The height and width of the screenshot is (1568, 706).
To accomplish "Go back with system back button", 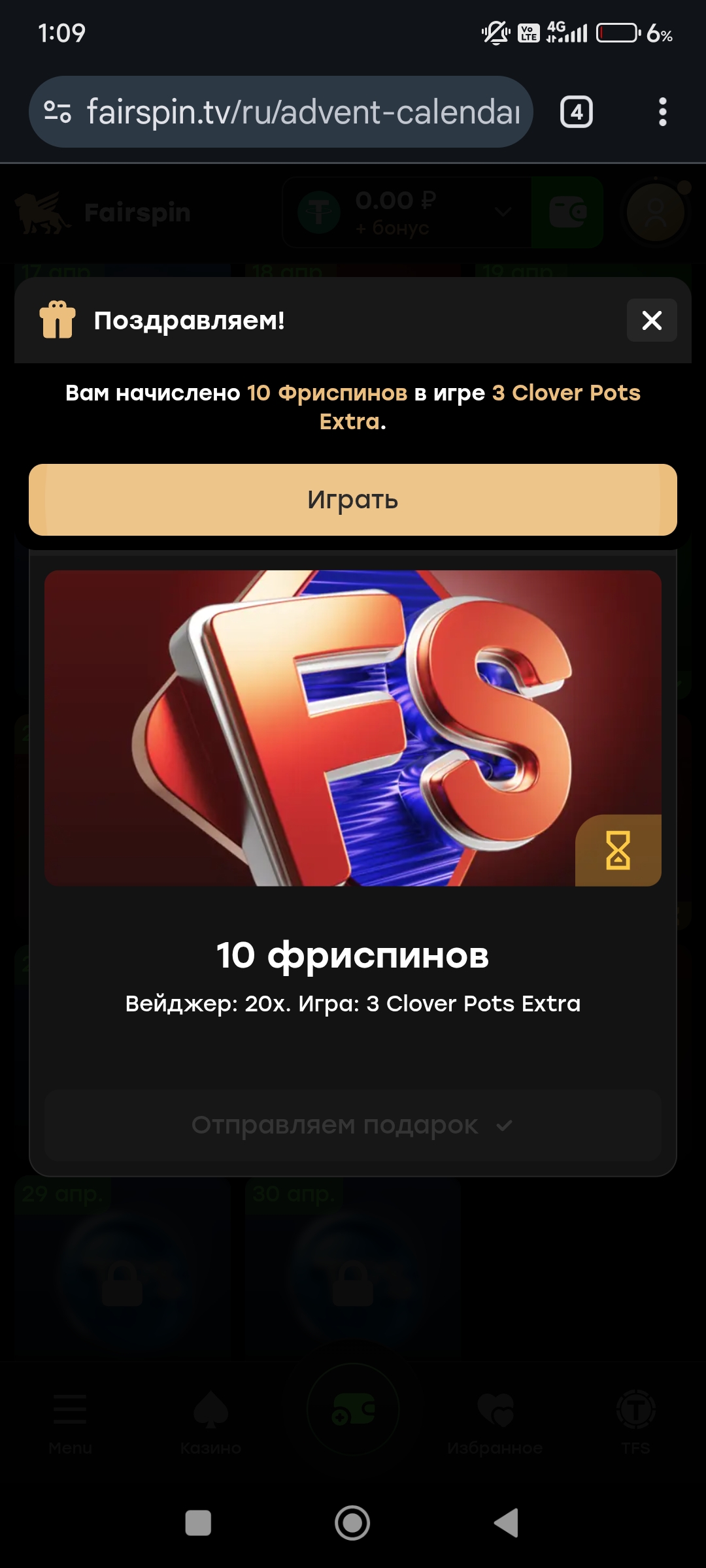I will tap(507, 1523).
